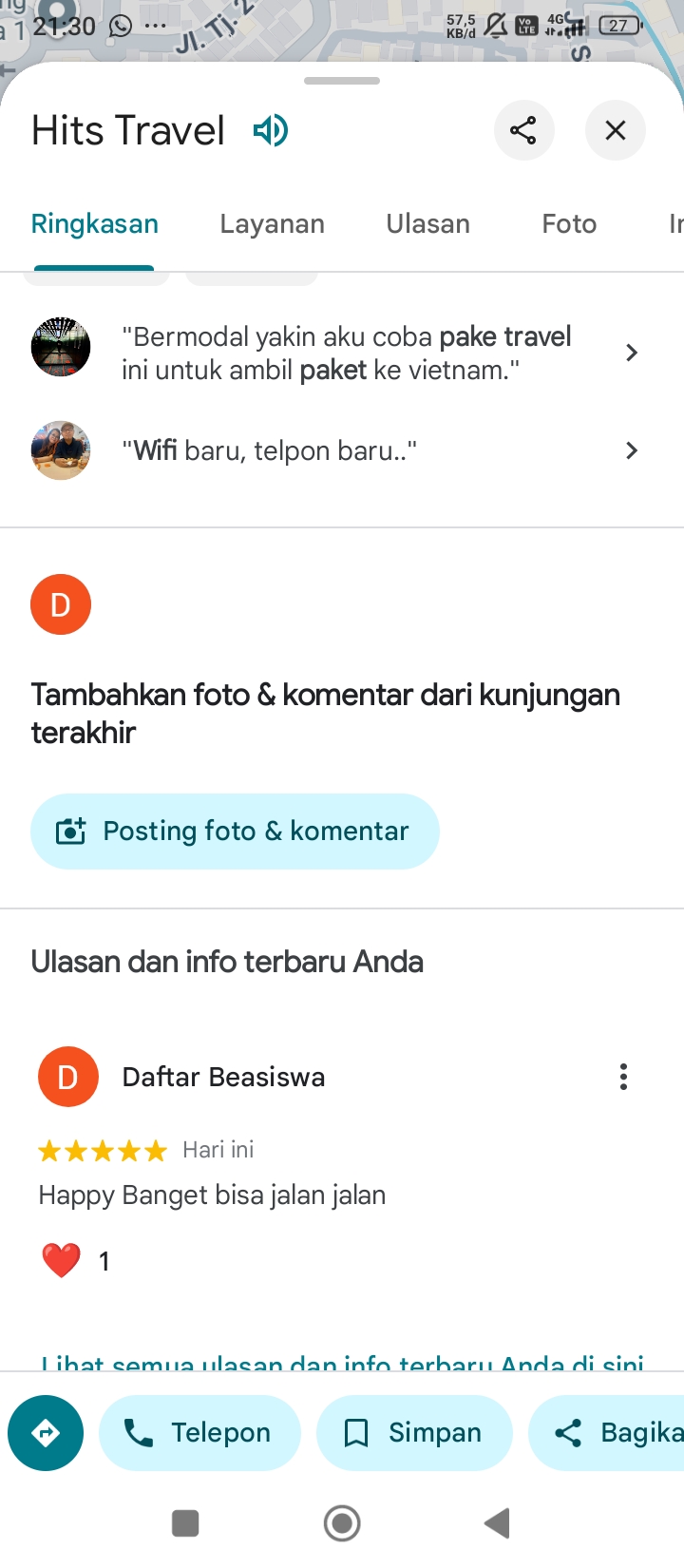Image resolution: width=684 pixels, height=1568 pixels.
Task: Start directions with the round arrow button
Action: pyautogui.click(x=46, y=1433)
